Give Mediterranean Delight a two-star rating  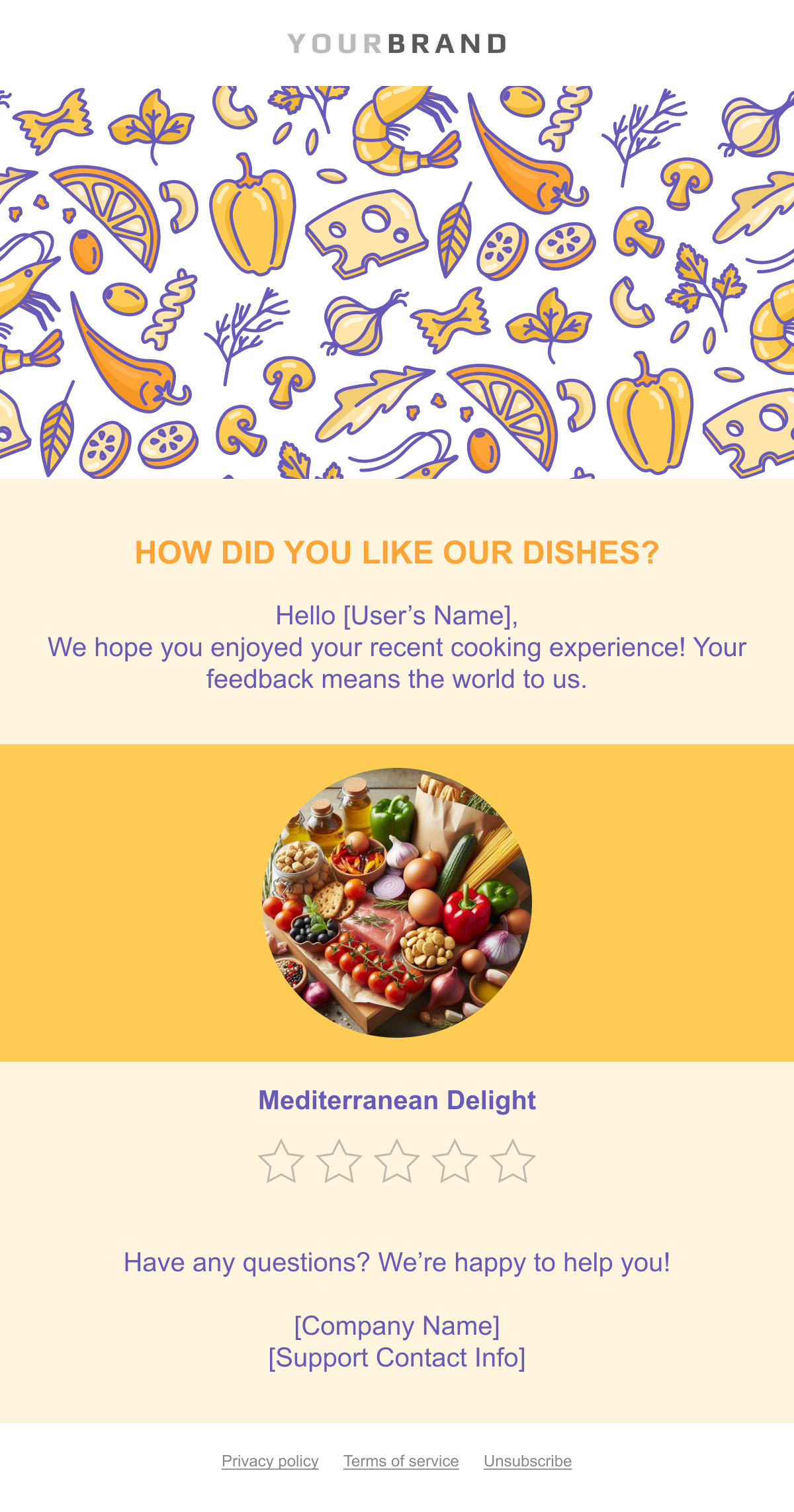(339, 1162)
